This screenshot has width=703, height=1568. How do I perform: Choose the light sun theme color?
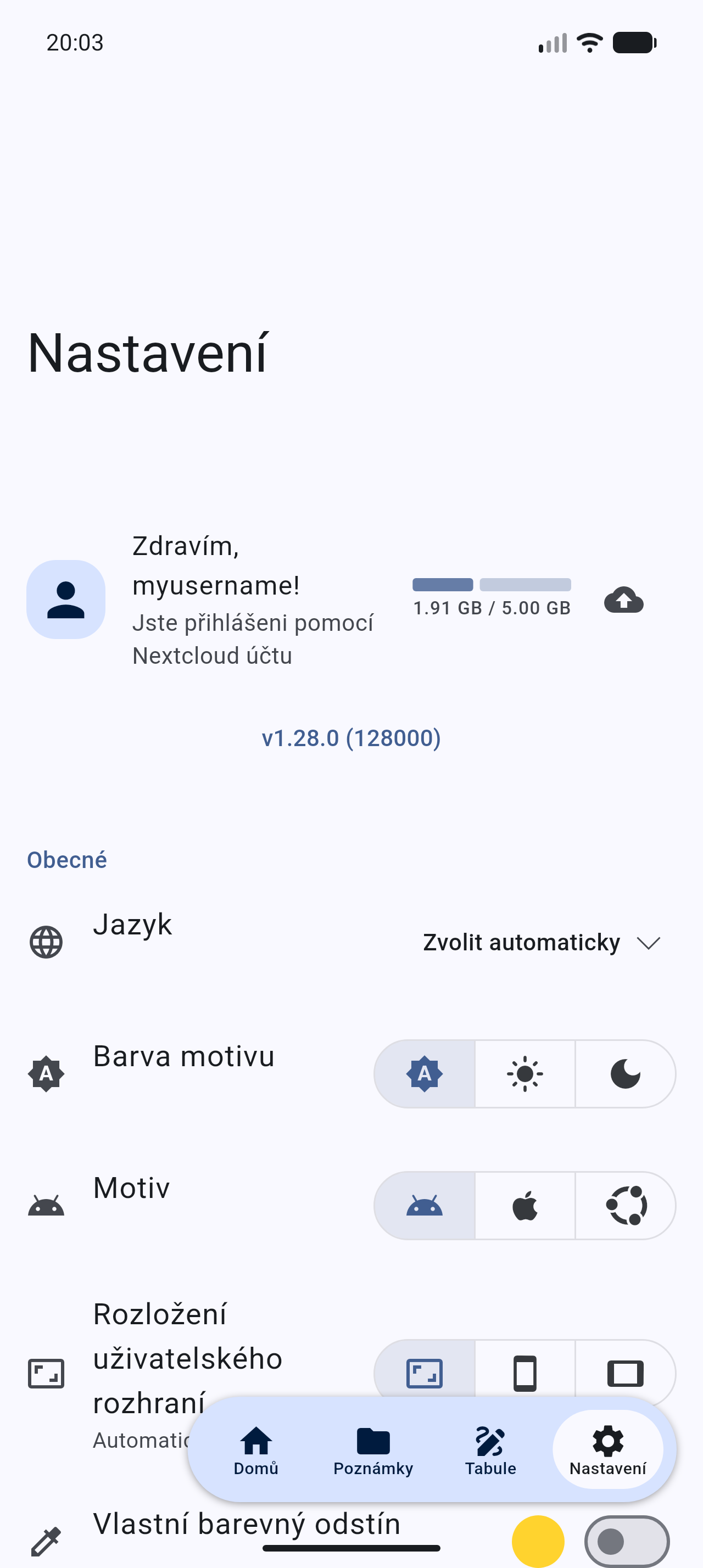pyautogui.click(x=525, y=1074)
